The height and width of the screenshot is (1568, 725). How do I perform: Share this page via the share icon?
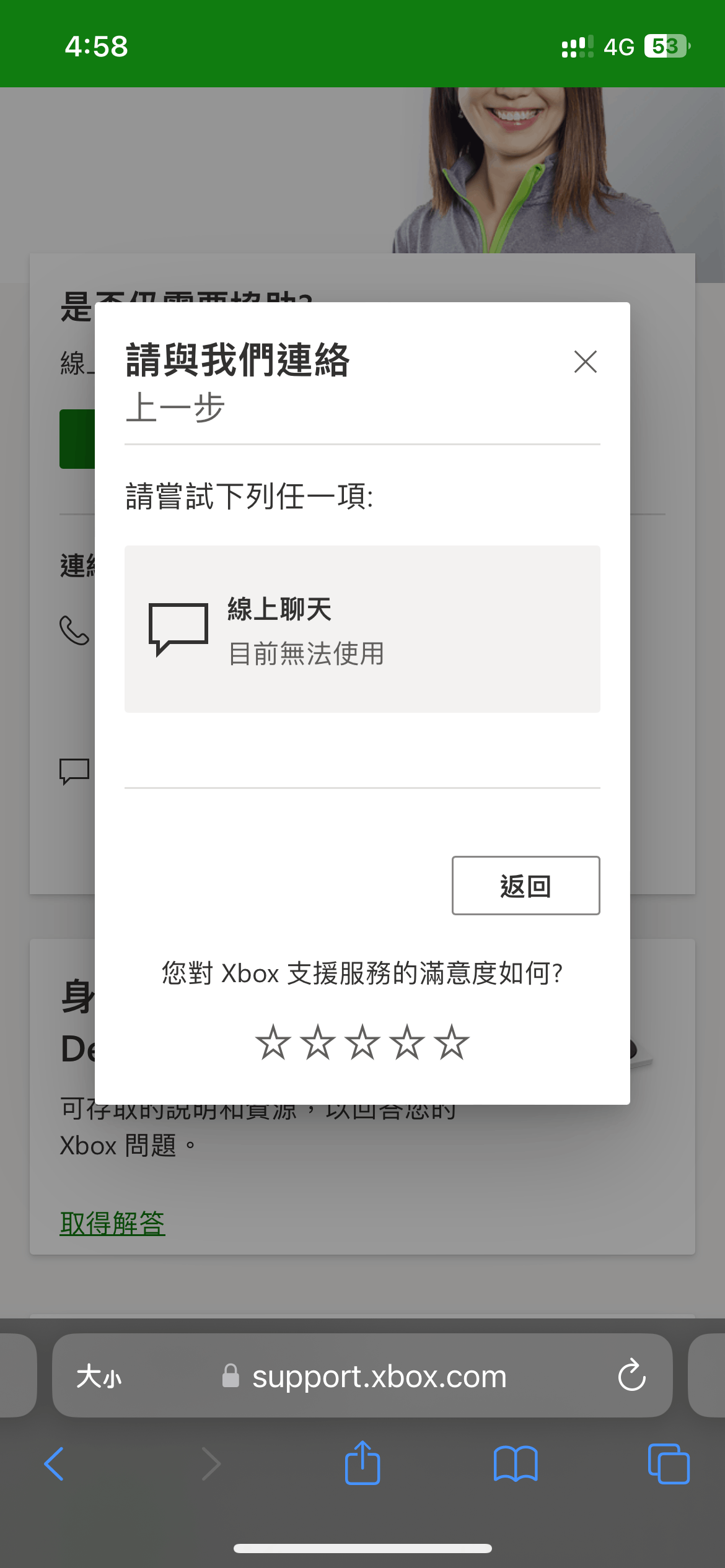[362, 1463]
